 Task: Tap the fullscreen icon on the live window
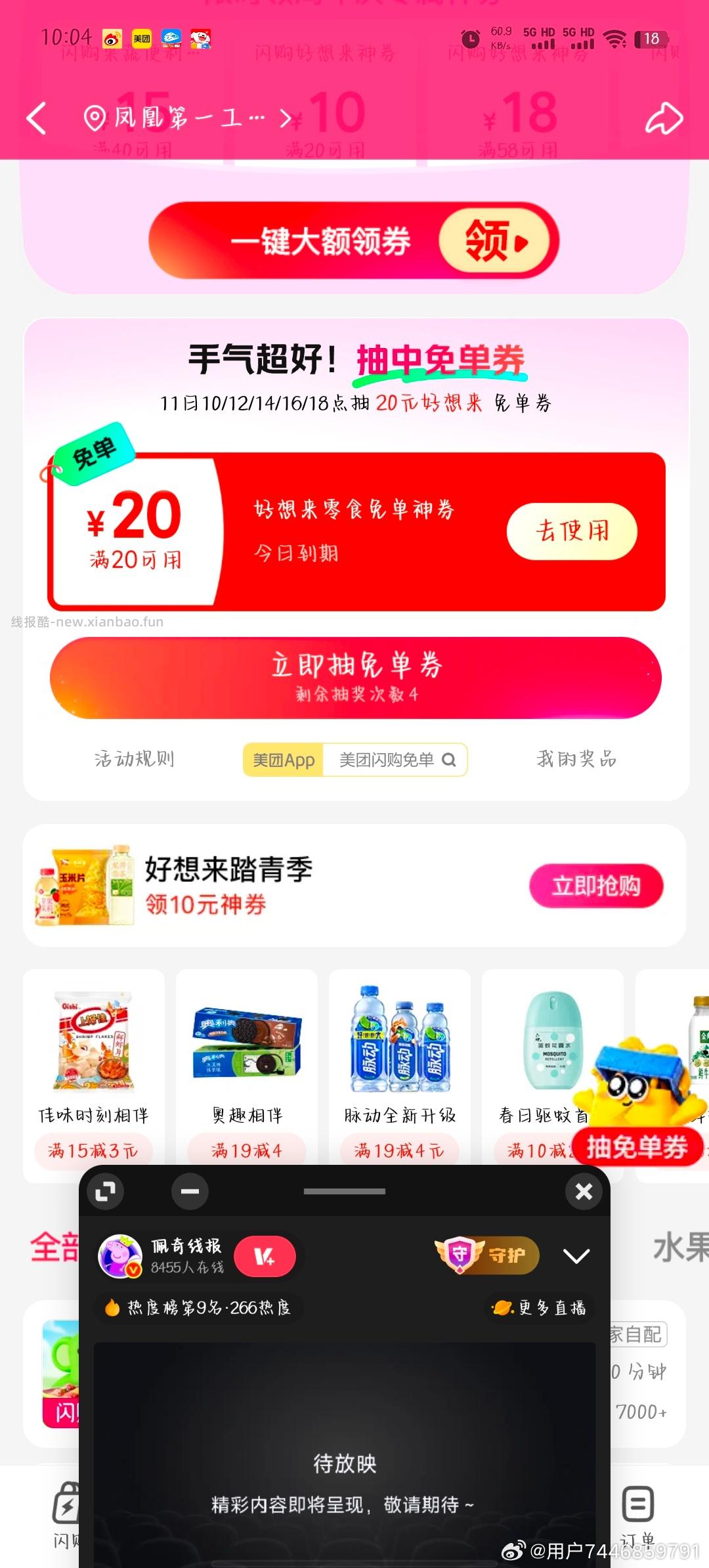(105, 1191)
